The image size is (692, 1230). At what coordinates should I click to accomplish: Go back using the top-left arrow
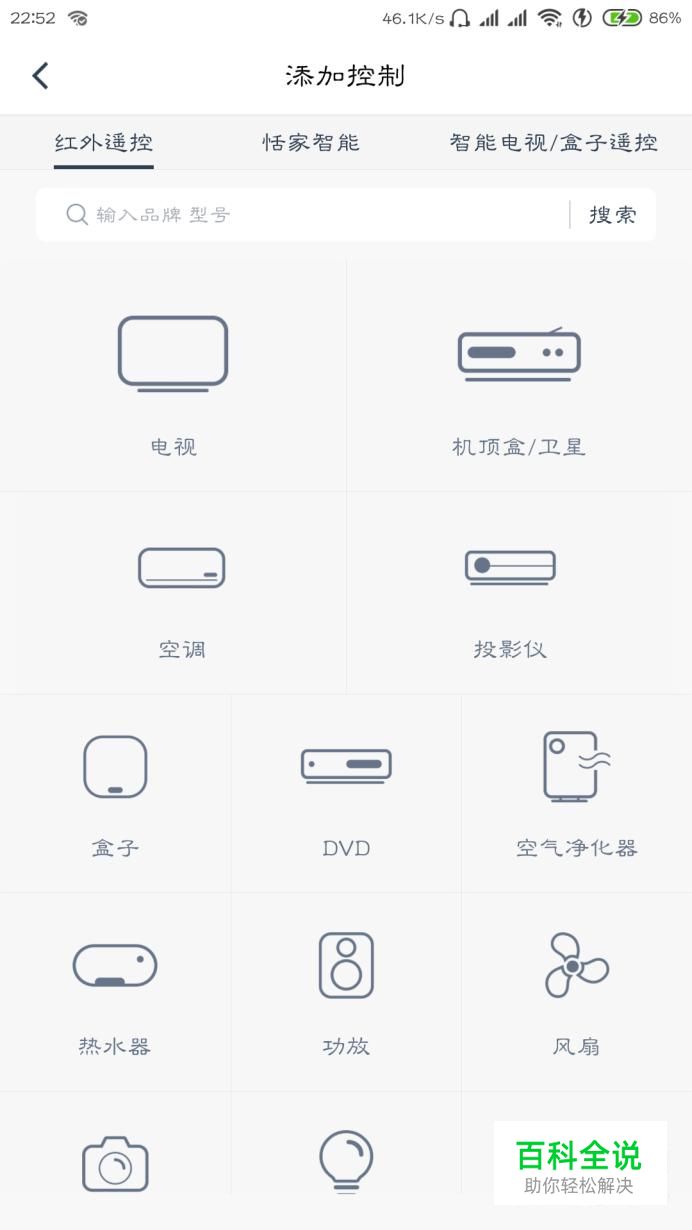pyautogui.click(x=40, y=76)
